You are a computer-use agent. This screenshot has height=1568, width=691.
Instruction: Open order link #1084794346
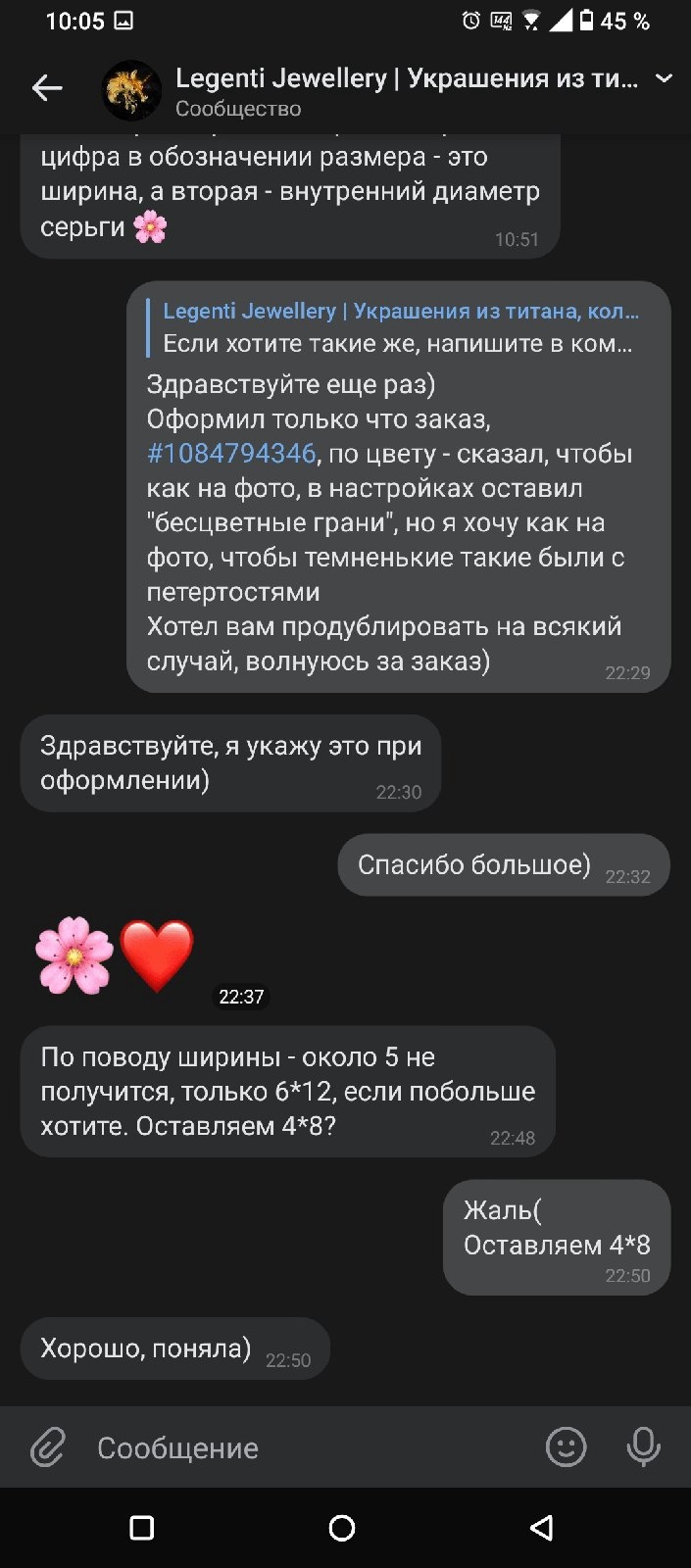tap(231, 454)
